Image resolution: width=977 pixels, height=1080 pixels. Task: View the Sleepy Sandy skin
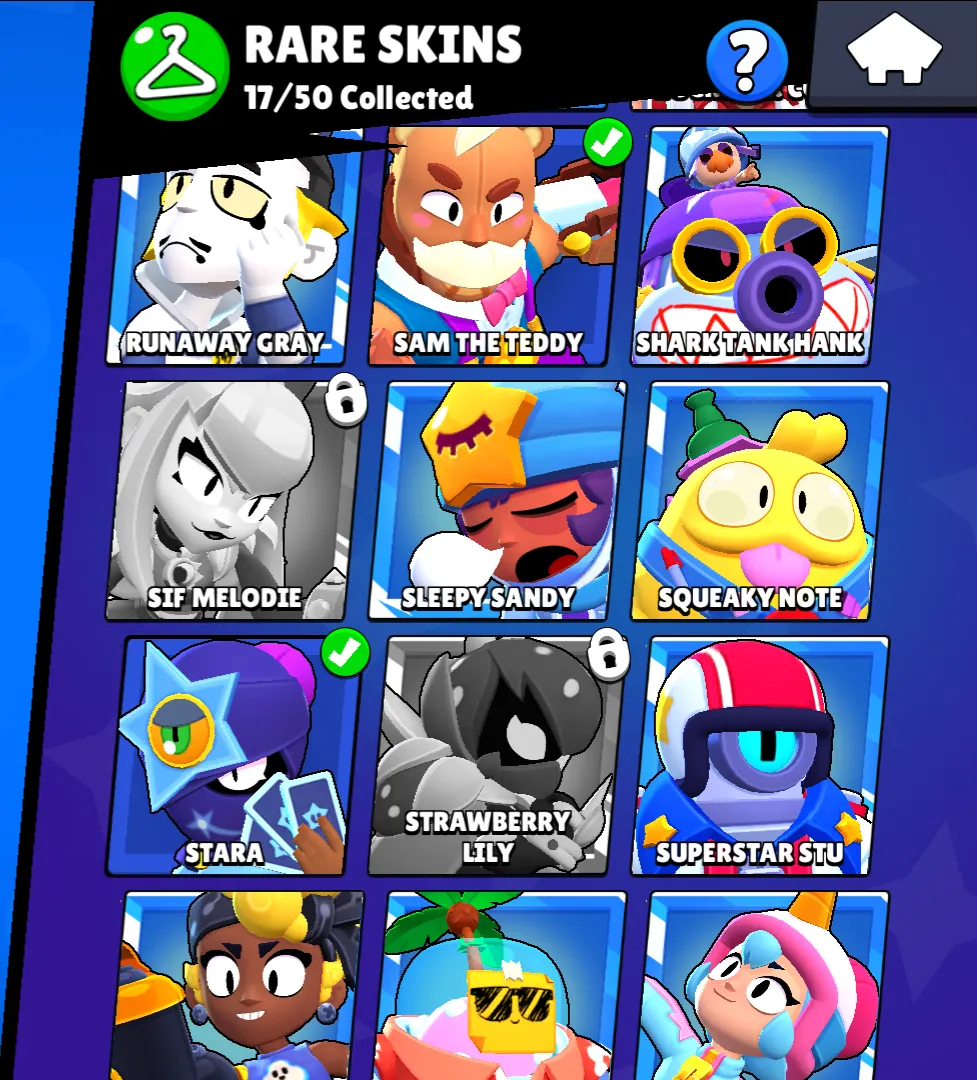click(x=497, y=500)
